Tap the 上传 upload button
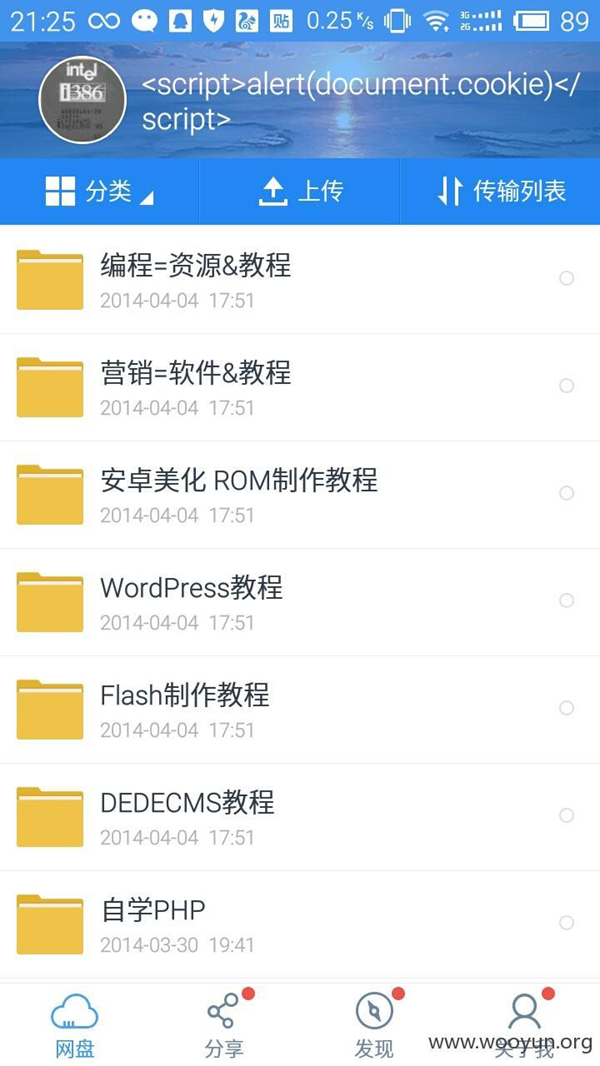This screenshot has width=600, height=1066. (300, 191)
